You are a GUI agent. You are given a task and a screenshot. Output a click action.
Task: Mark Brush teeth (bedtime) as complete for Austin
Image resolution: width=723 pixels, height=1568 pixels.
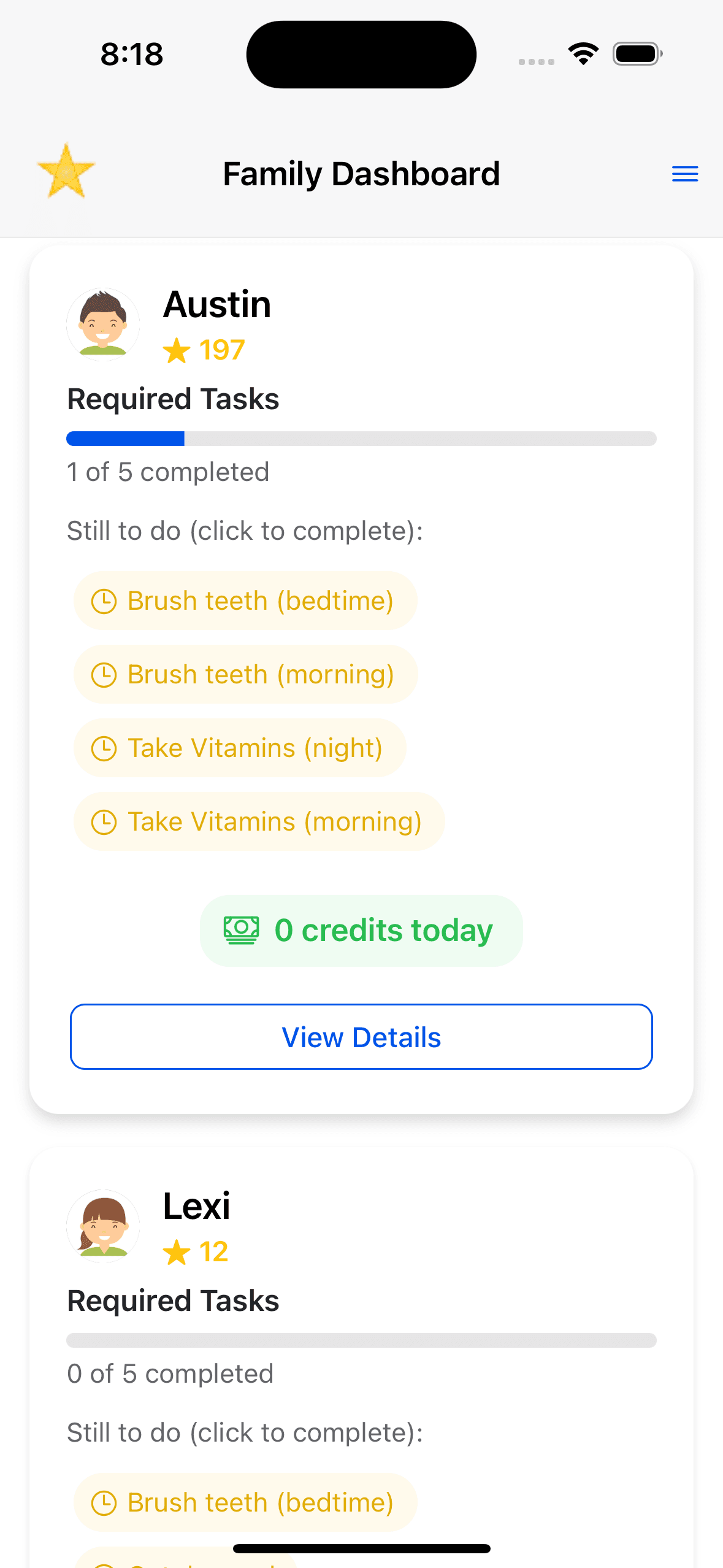pos(245,601)
